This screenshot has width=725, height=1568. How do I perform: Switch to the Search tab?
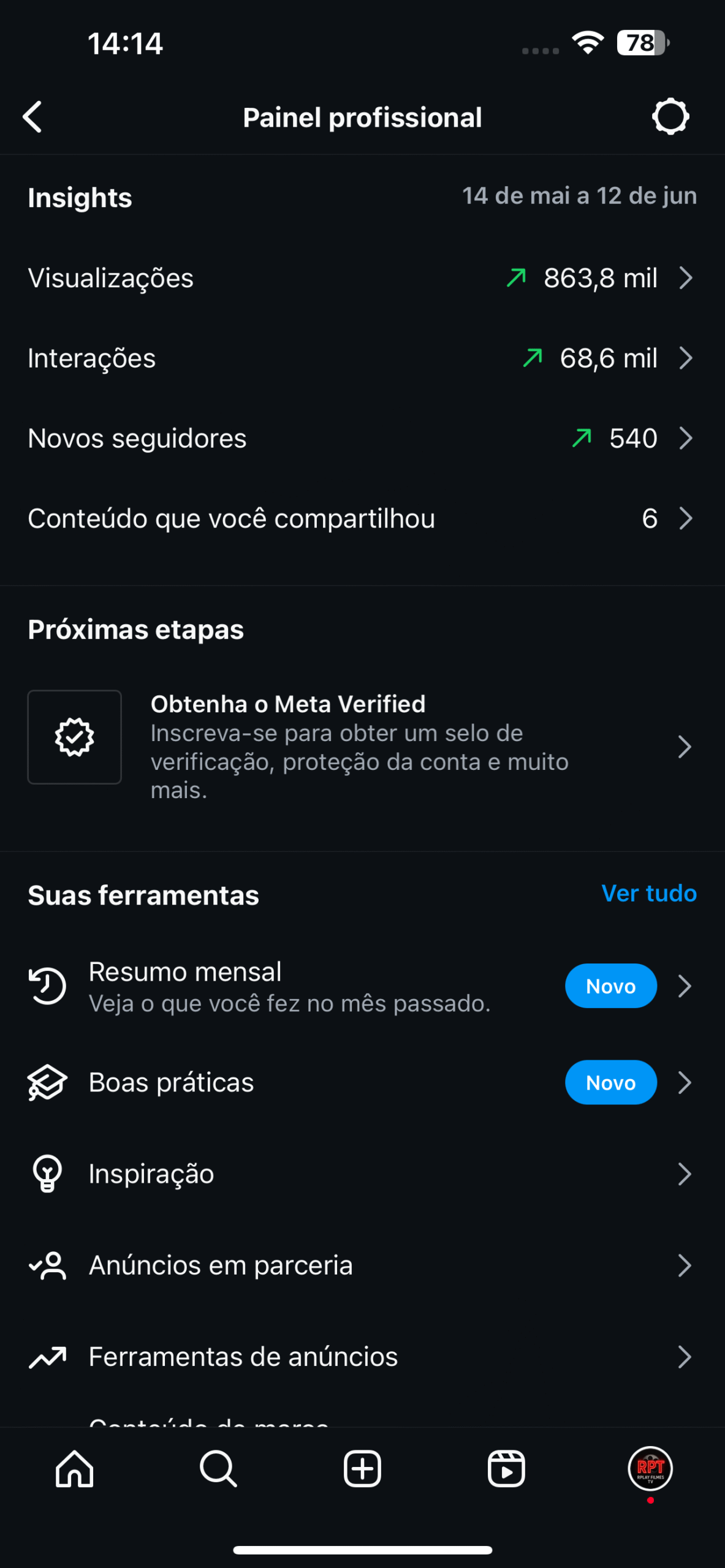click(218, 1468)
